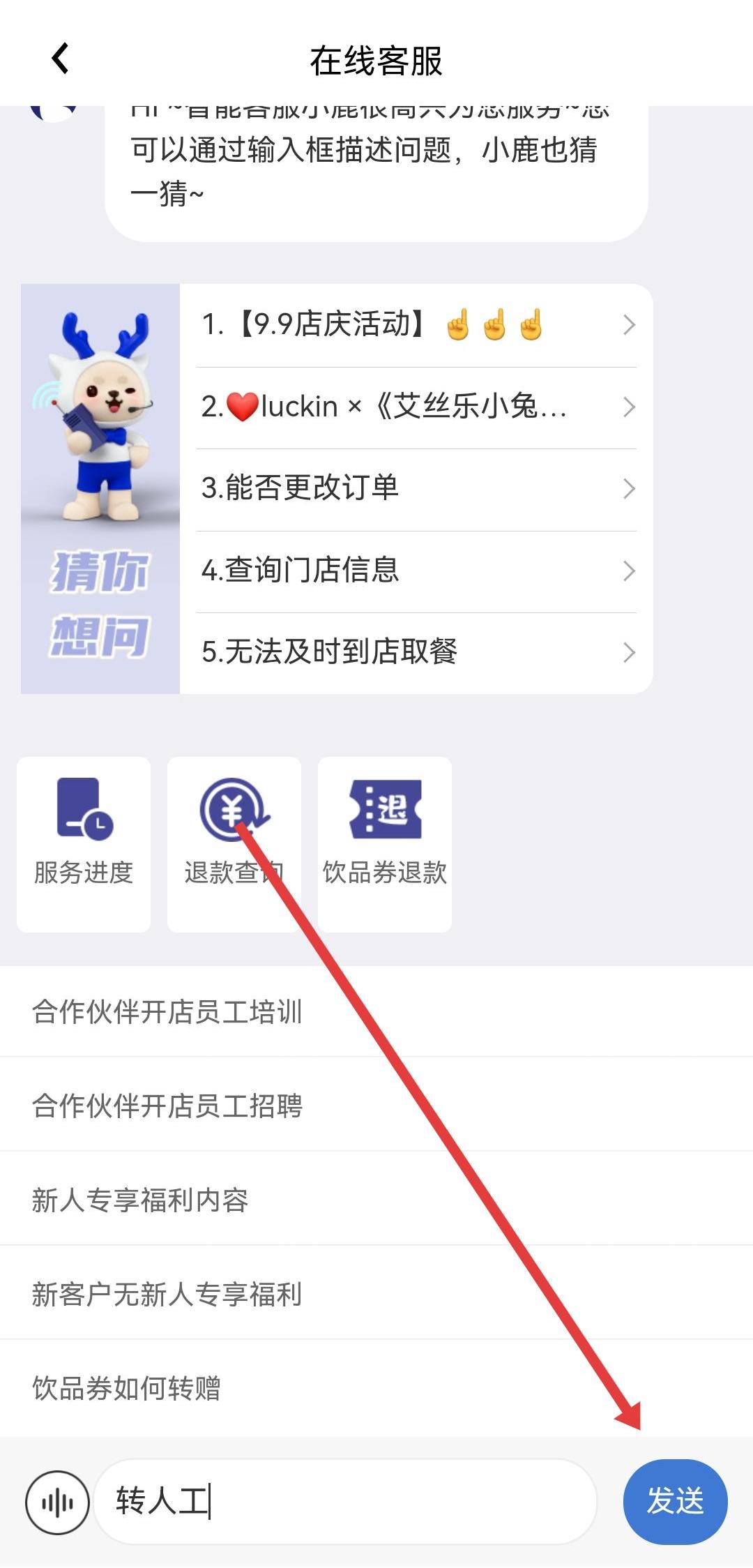
Task: Open the luckin × 艾丝乐小兔 question
Action: 416,407
